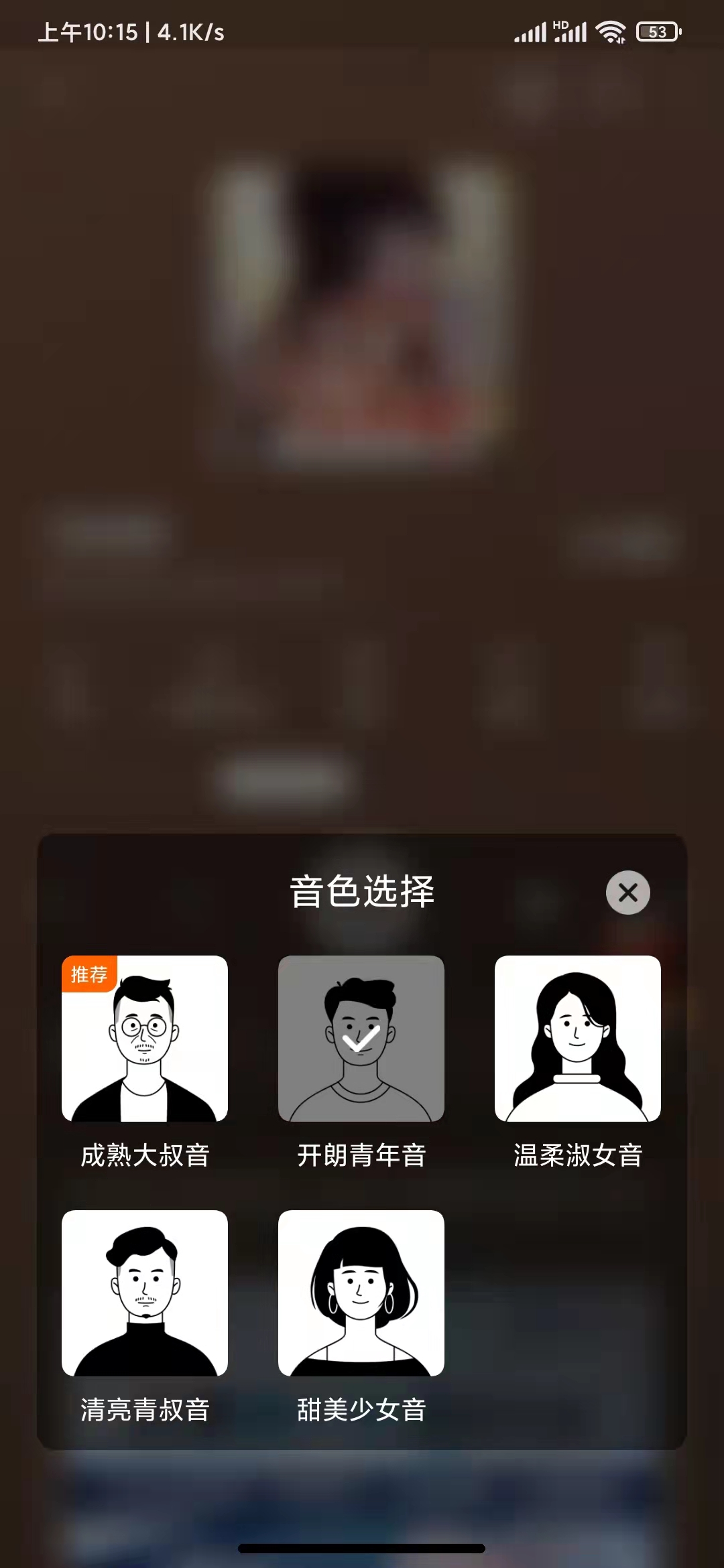The image size is (724, 1568).
Task: Tap the battery indicator showing 53
Action: click(658, 30)
